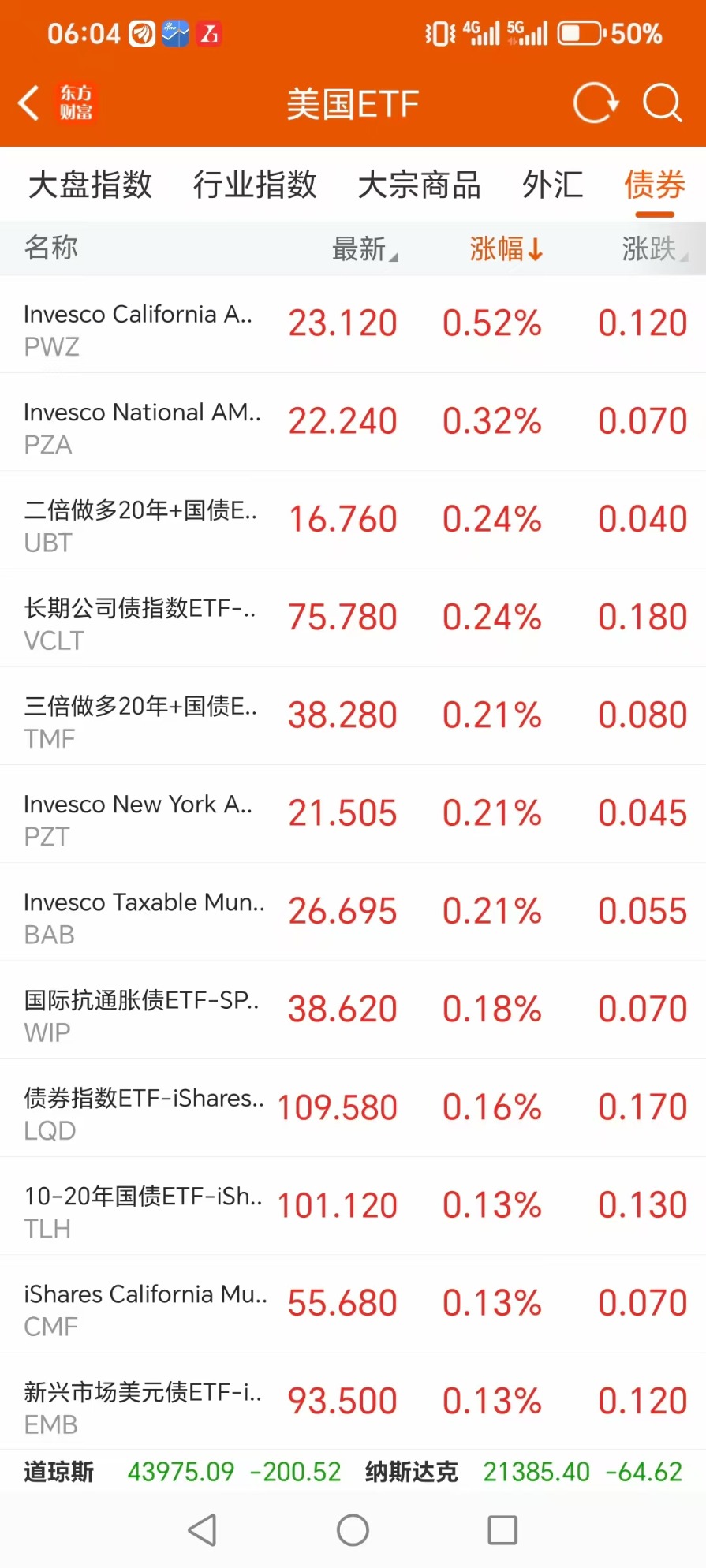Viewport: 706px width, 1568px height.
Task: Open the 道琼斯 index ticker at bottom
Action: click(182, 1472)
